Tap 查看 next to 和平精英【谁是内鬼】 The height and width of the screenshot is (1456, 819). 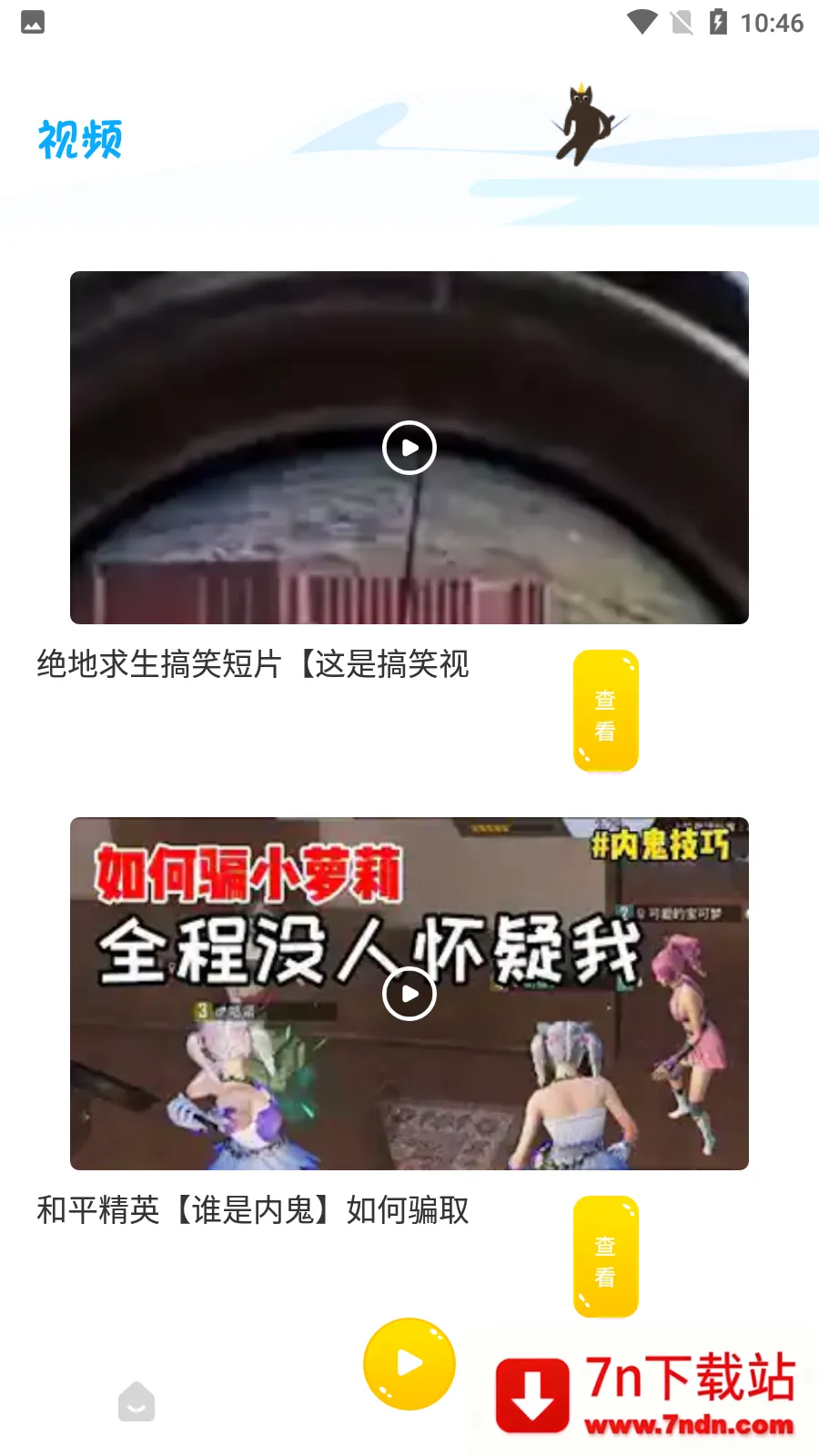[605, 1258]
